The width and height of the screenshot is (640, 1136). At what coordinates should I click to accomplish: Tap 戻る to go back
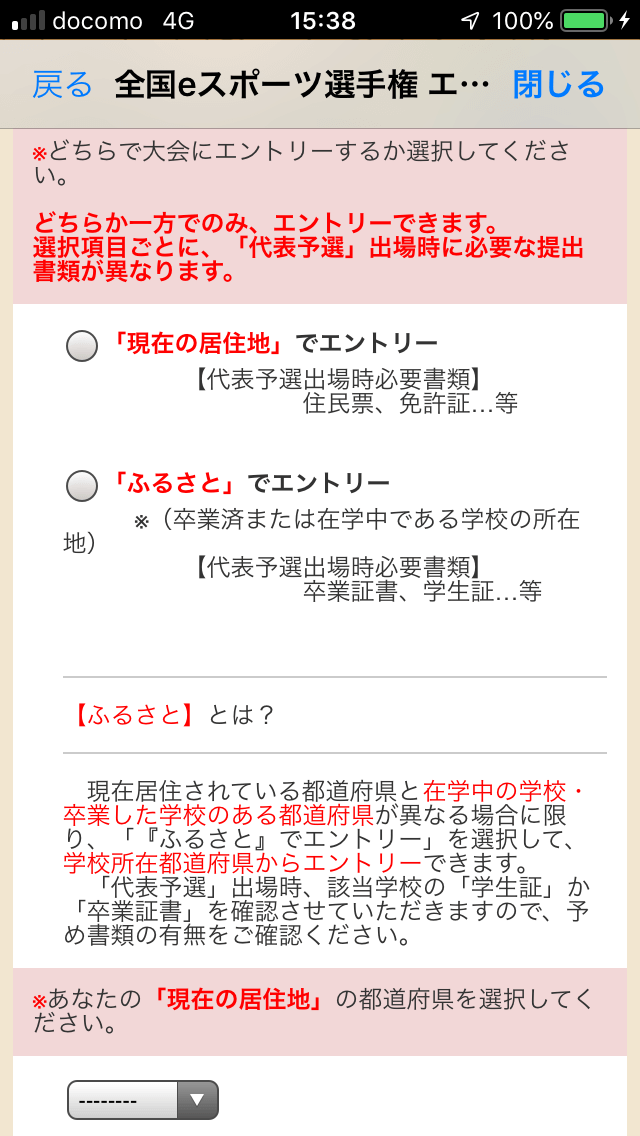[x=62, y=85]
